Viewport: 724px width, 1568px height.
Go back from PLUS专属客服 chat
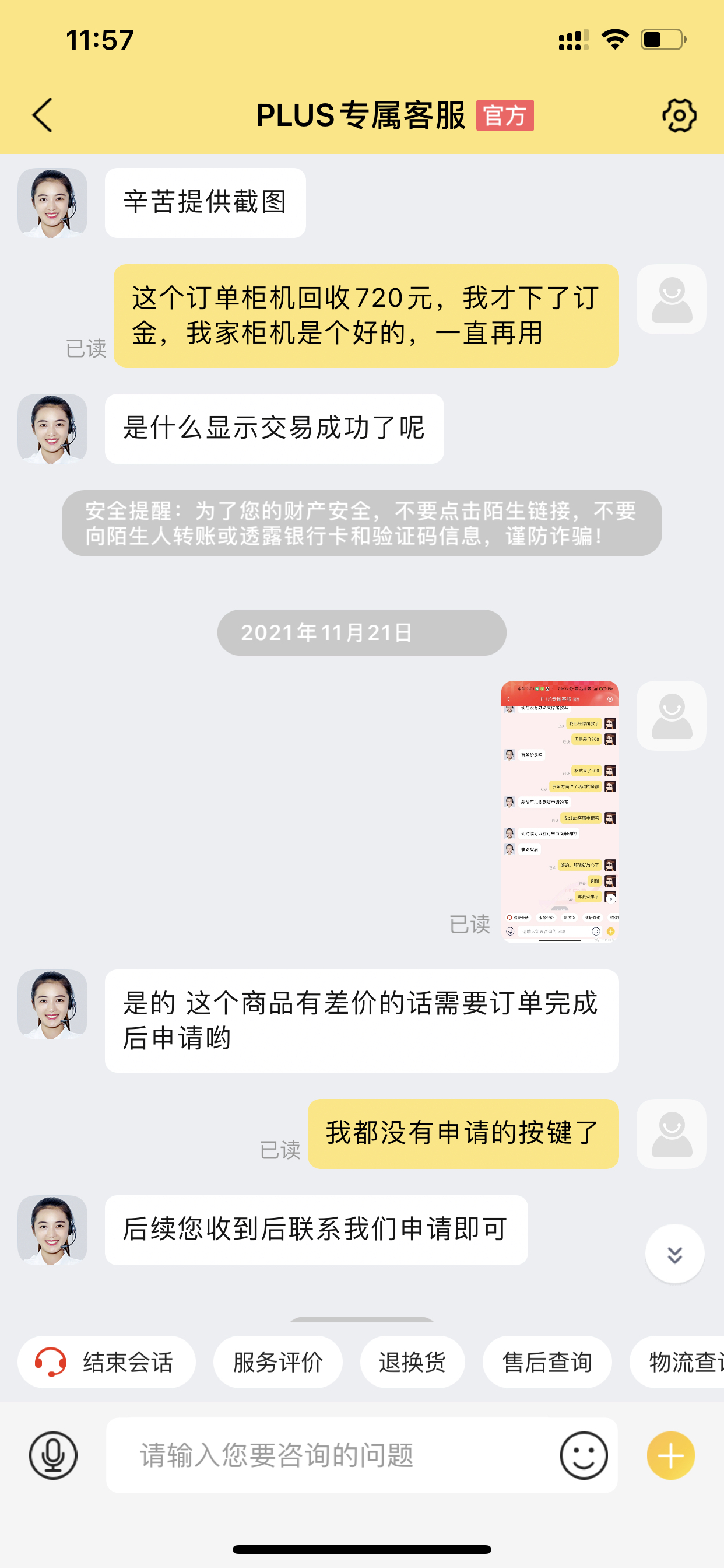pyautogui.click(x=43, y=115)
